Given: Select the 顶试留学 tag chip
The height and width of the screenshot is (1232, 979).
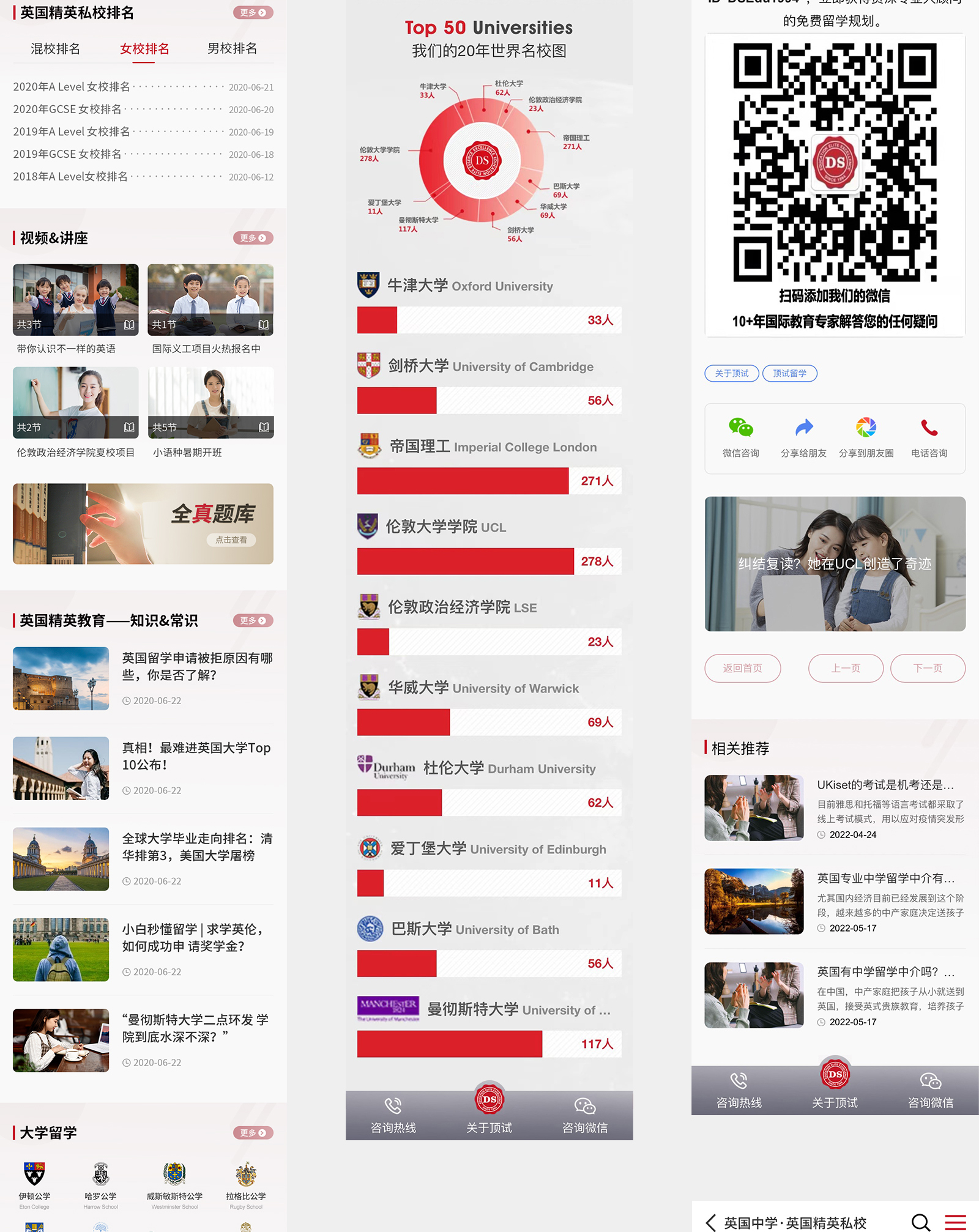Looking at the screenshot, I should click(789, 373).
